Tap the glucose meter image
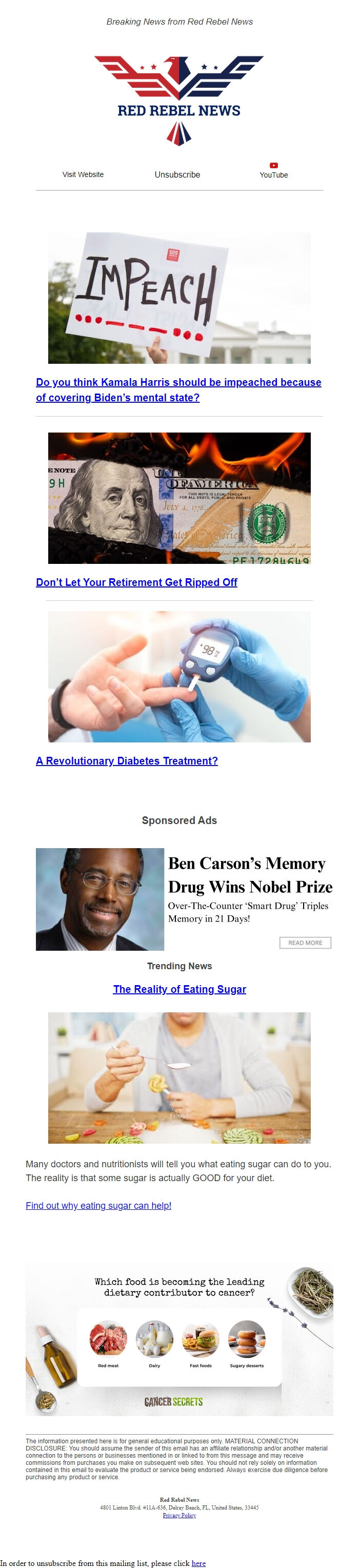The image size is (359, 1568). point(179,676)
